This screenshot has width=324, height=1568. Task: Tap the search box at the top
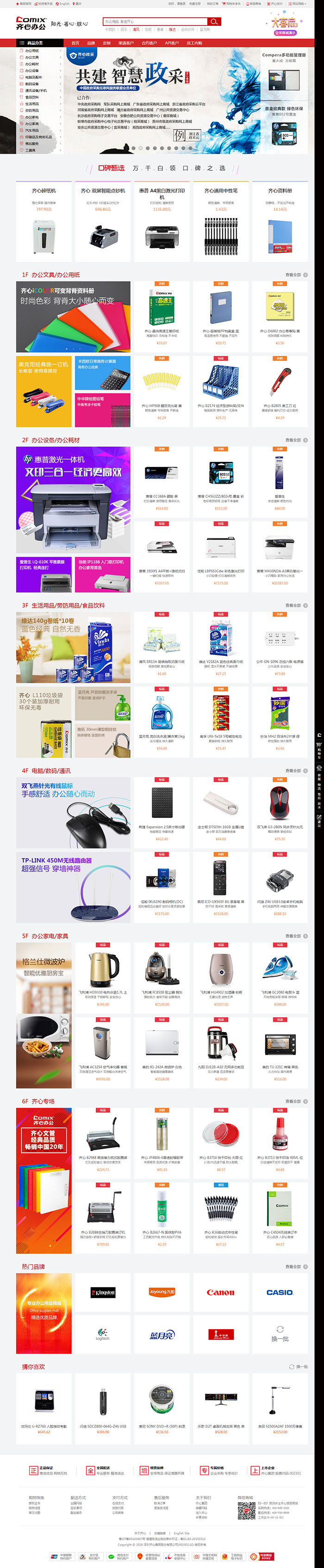click(x=156, y=21)
